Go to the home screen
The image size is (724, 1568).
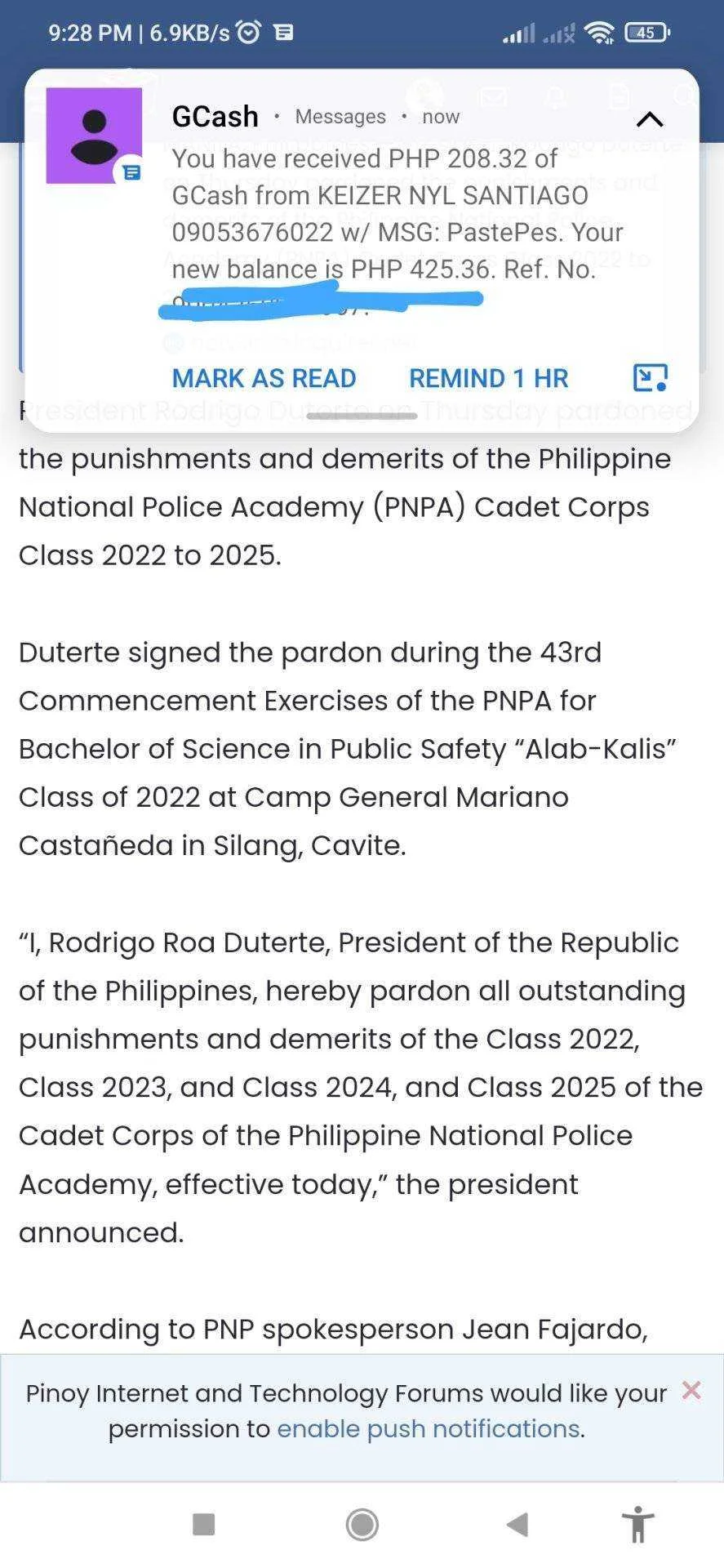tap(362, 1524)
